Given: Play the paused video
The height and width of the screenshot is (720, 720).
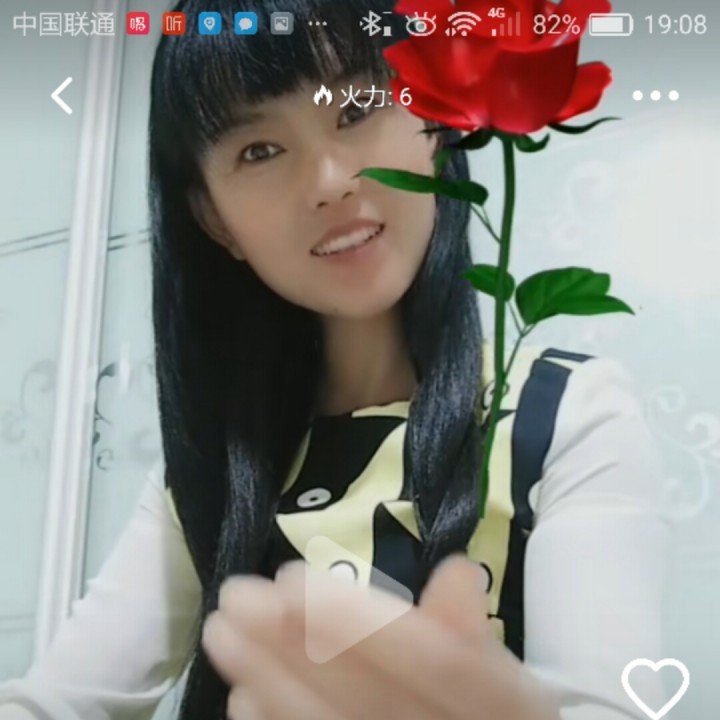Looking at the screenshot, I should [354, 598].
